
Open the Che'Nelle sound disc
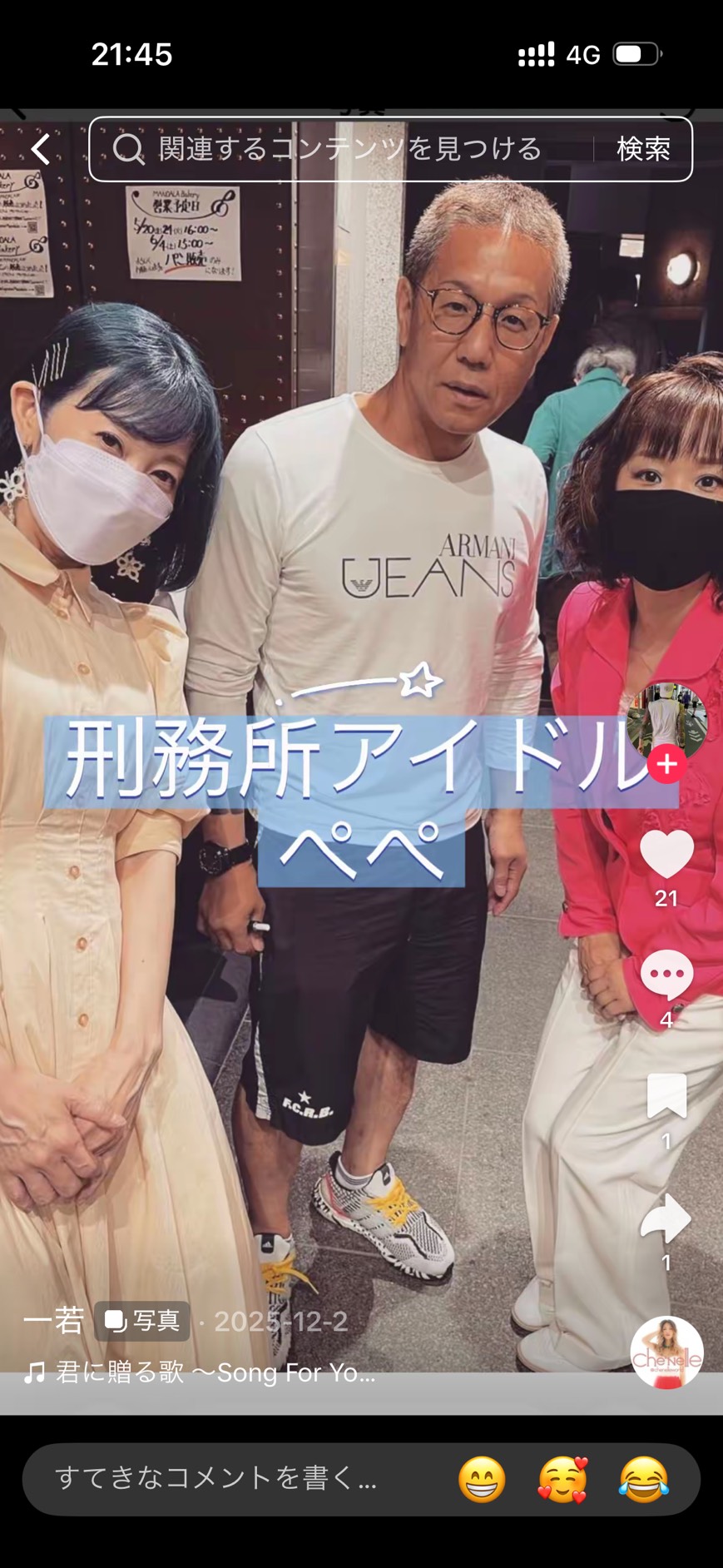pos(666,1352)
